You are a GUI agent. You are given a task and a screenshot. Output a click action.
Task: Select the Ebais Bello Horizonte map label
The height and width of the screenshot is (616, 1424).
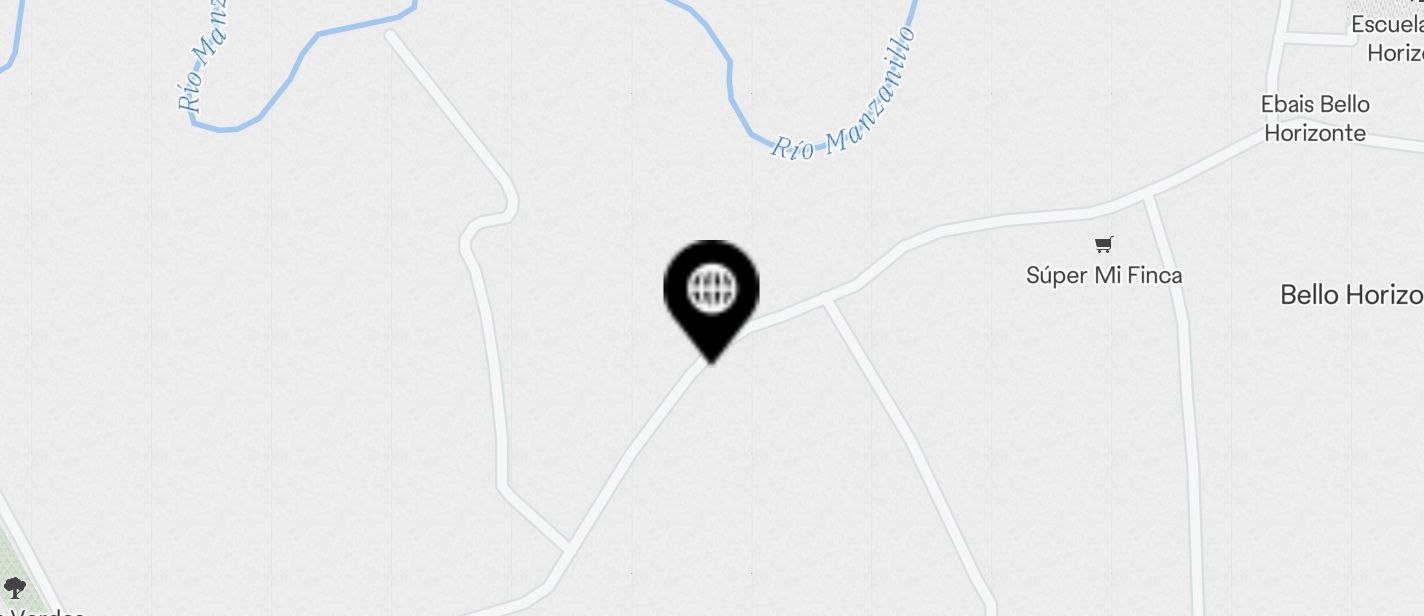pos(1315,118)
